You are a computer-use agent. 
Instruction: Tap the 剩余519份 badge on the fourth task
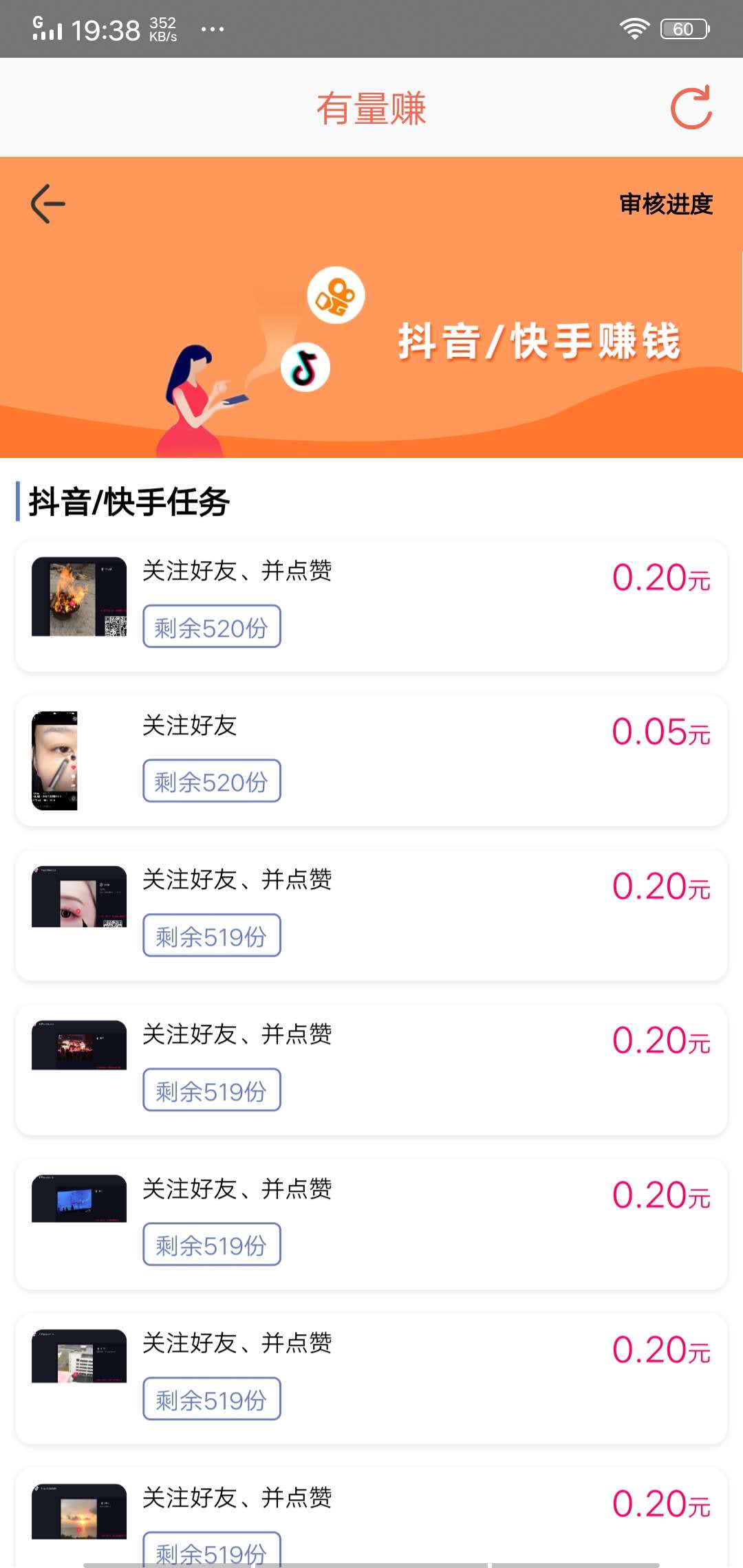(211, 1089)
